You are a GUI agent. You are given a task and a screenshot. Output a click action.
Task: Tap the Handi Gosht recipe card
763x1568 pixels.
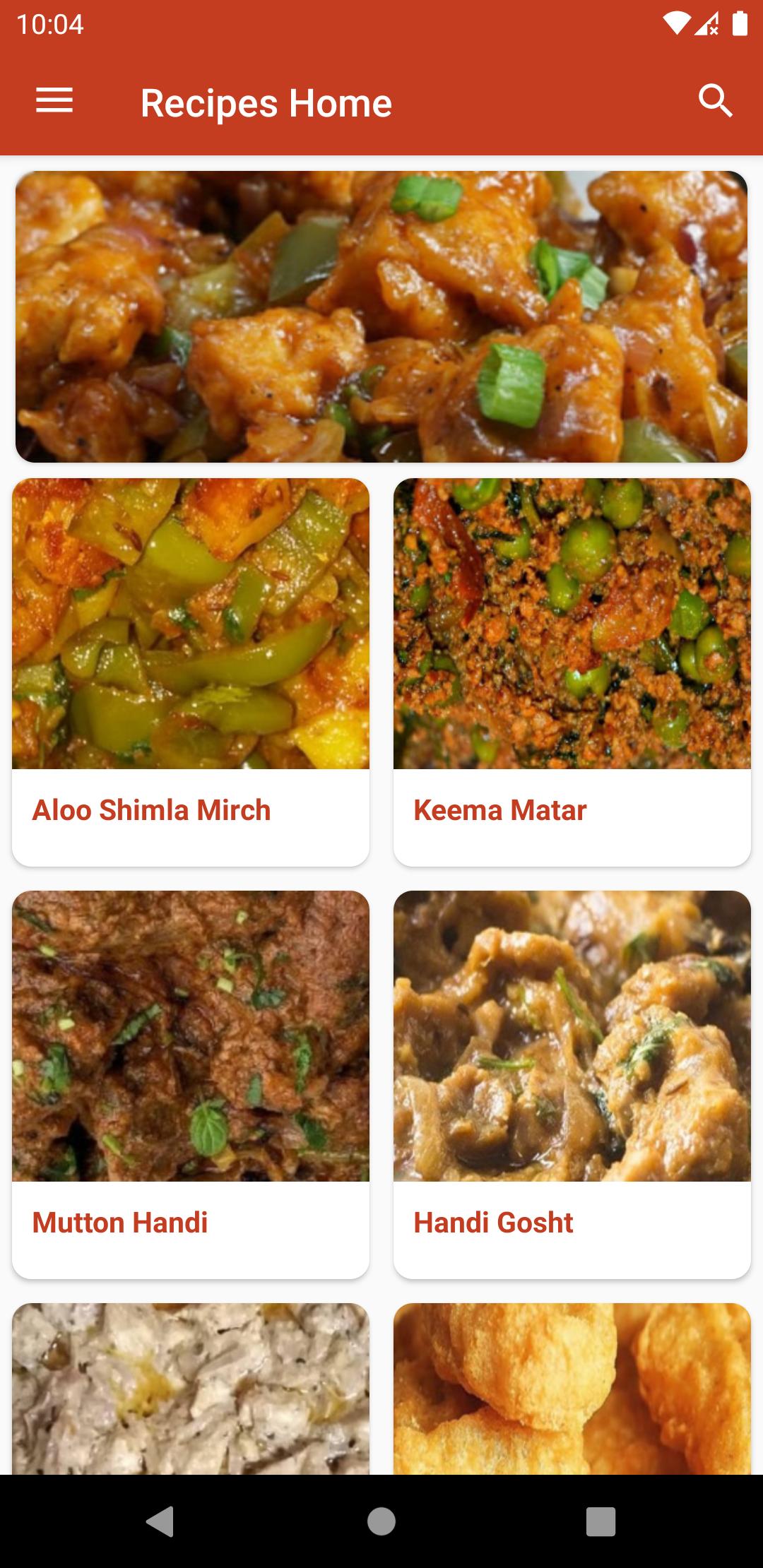(572, 1084)
